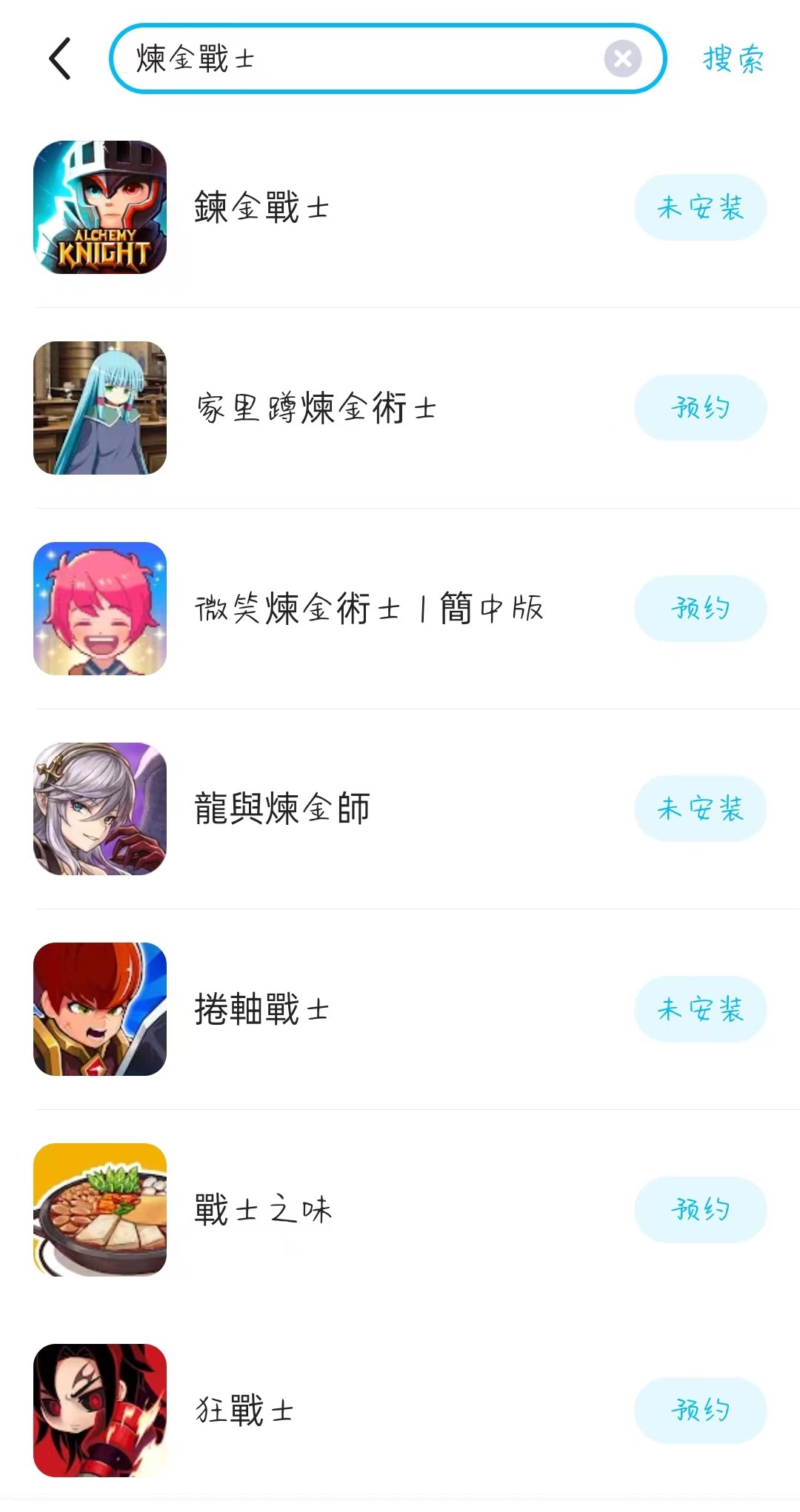Tap 预约 for 狂戰士
Viewport: 800px width, 1512px height.
point(700,1411)
